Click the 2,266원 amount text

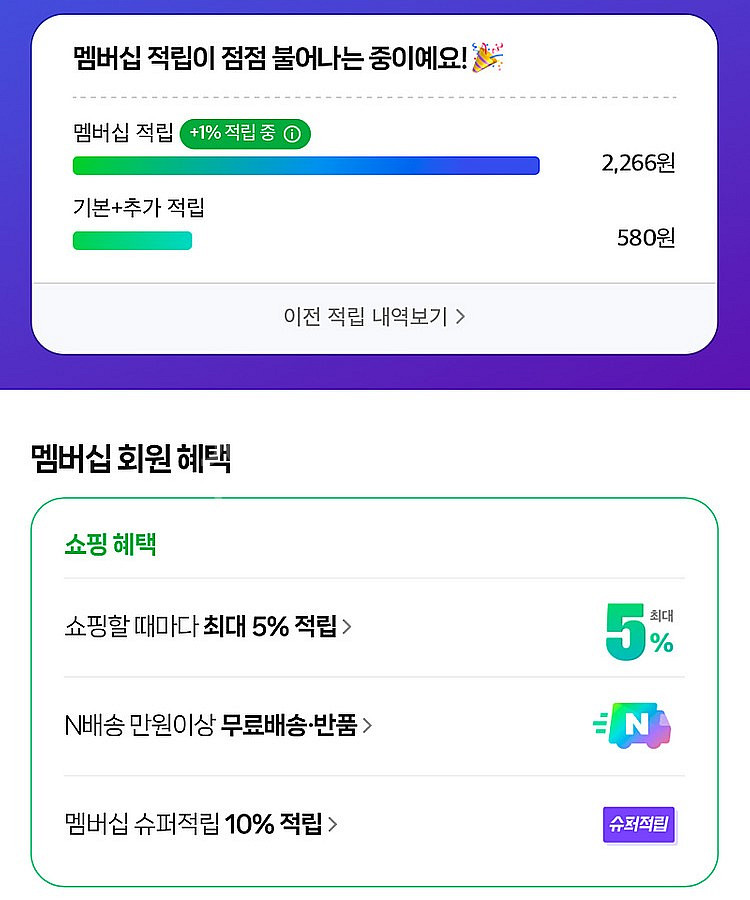(639, 164)
